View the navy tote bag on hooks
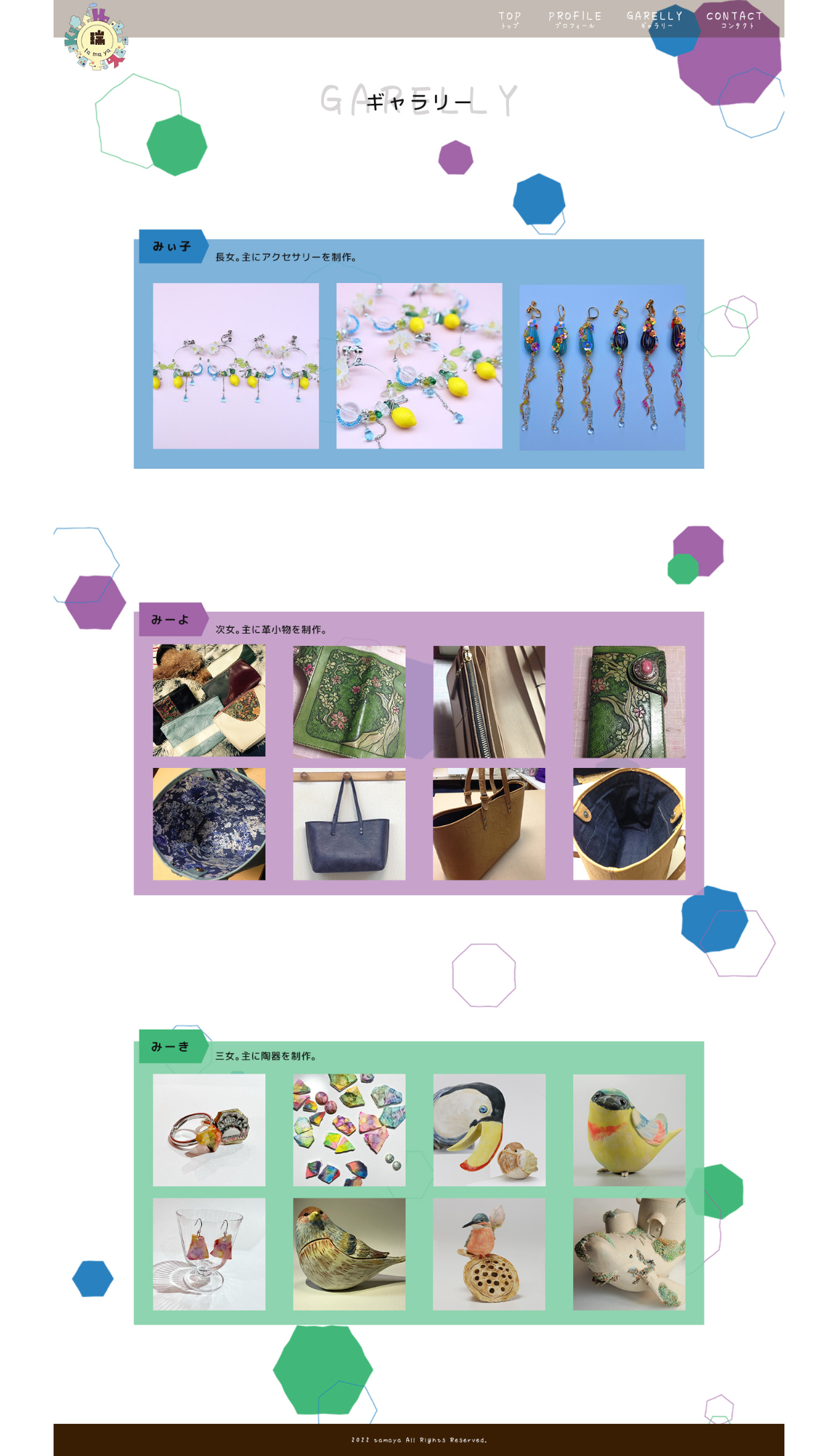Viewport: 838px width, 1456px height. (x=349, y=824)
